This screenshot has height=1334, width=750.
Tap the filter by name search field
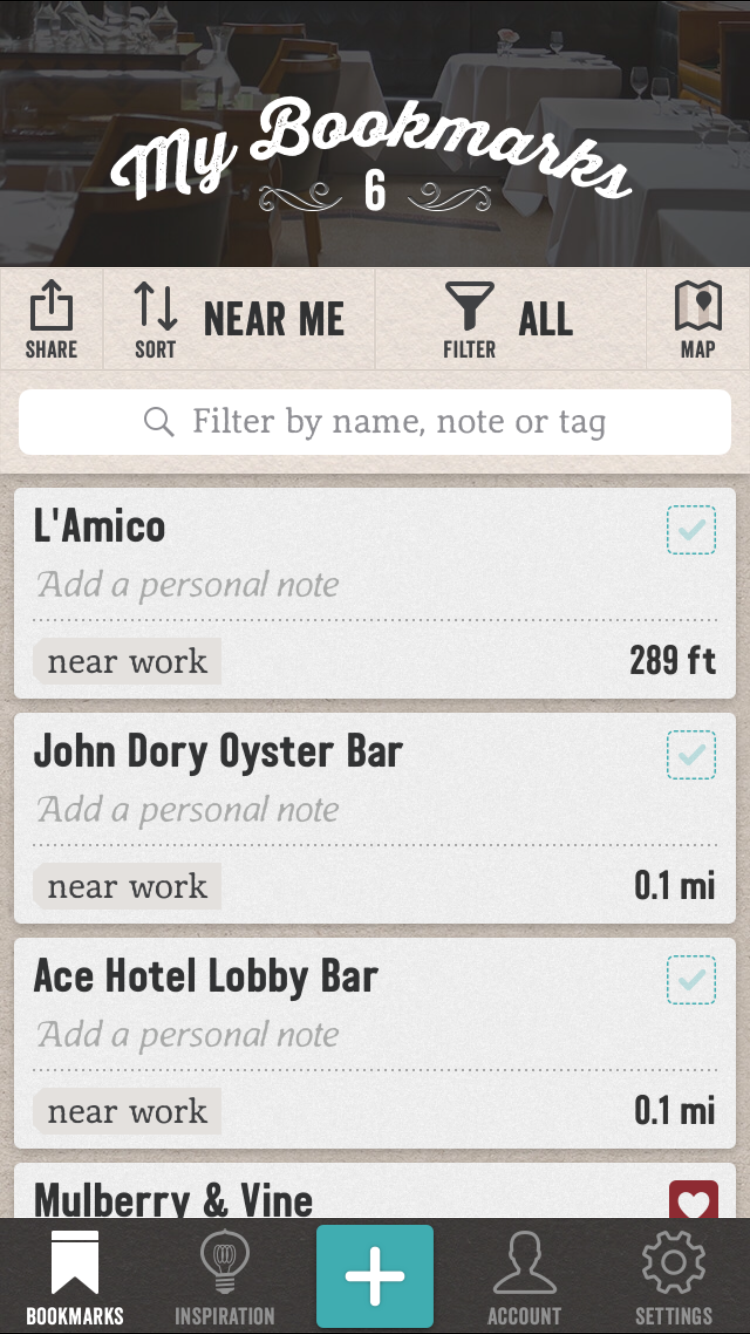[x=375, y=422]
